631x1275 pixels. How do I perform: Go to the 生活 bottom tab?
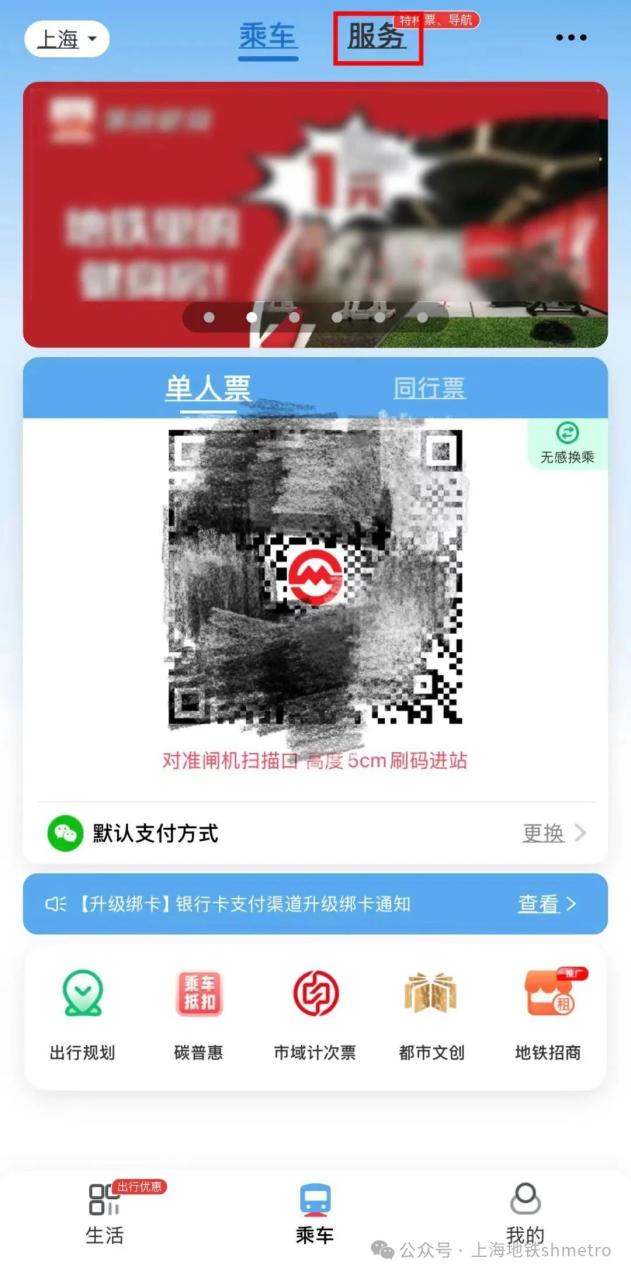tap(104, 1214)
